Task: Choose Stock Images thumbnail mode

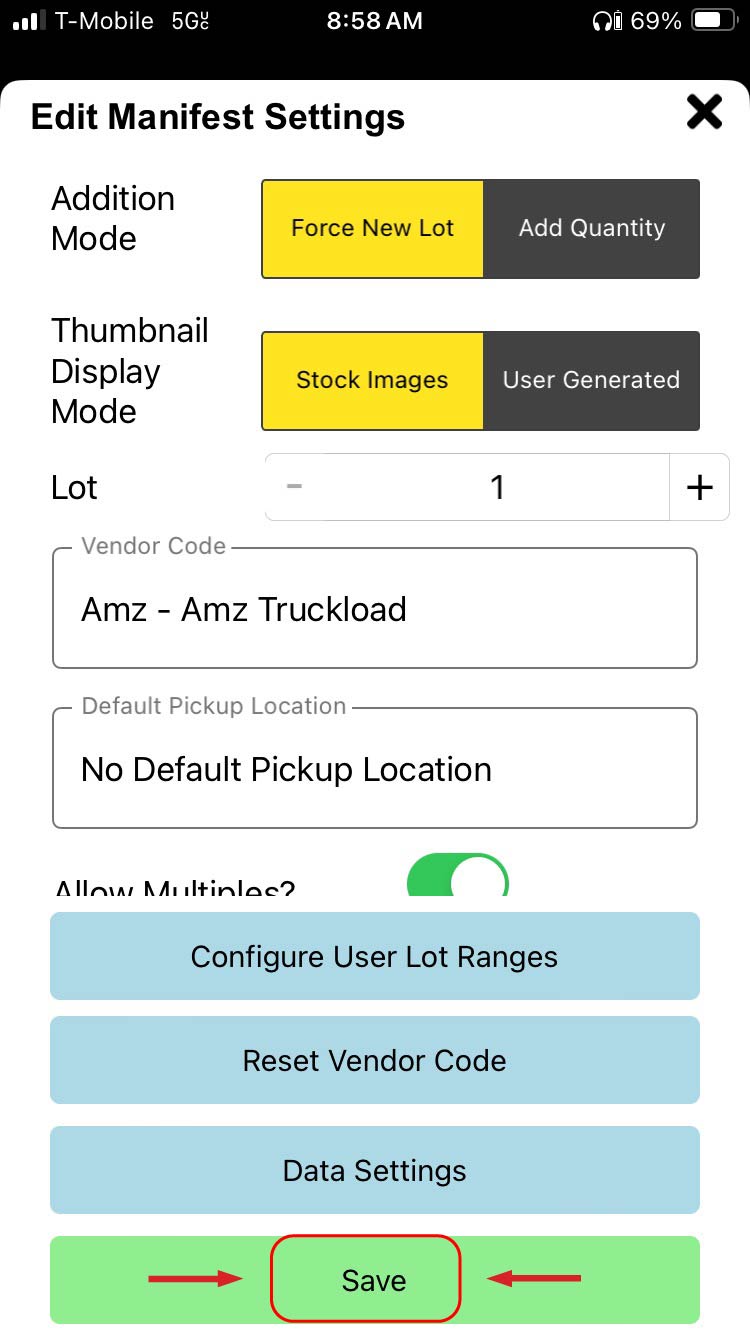Action: pos(373,380)
